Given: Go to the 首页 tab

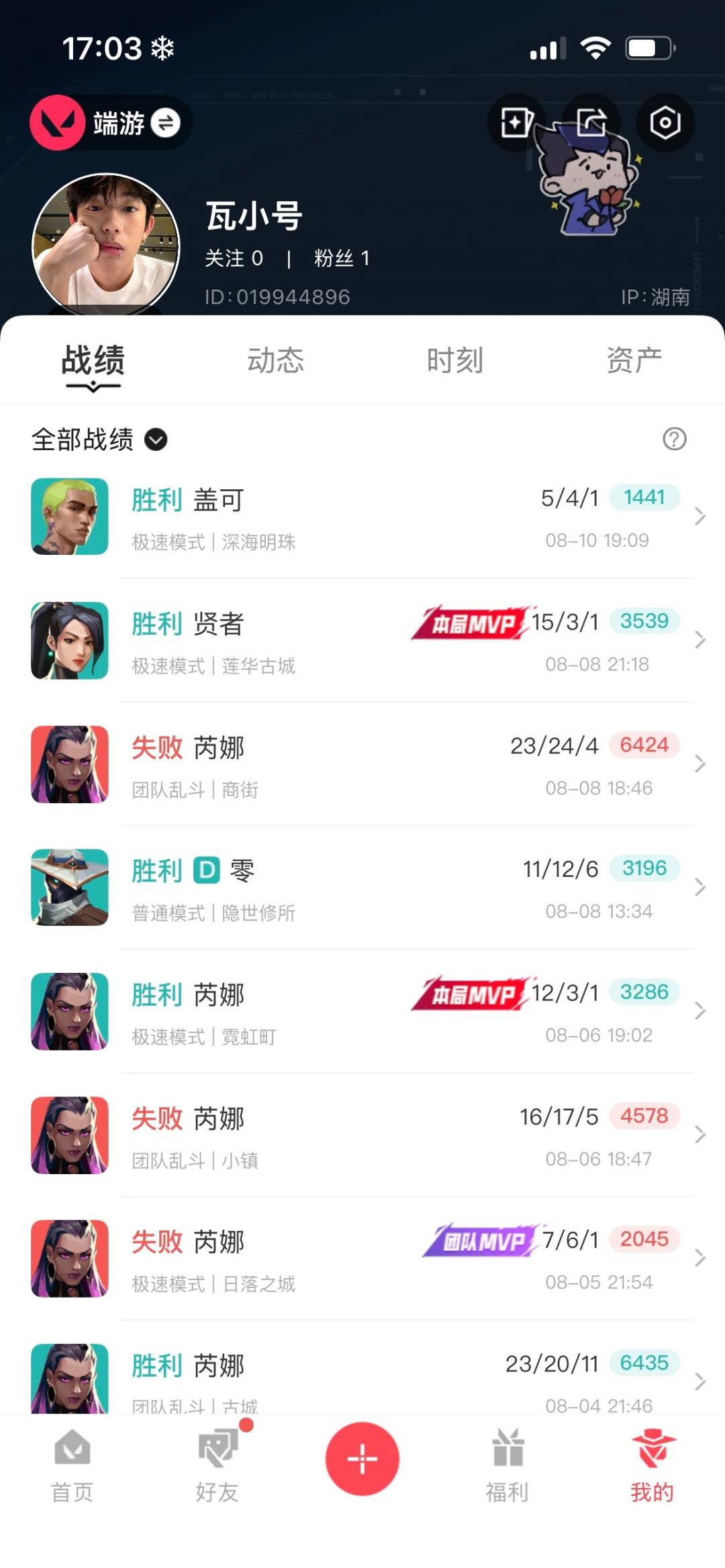Looking at the screenshot, I should 72,1466.
